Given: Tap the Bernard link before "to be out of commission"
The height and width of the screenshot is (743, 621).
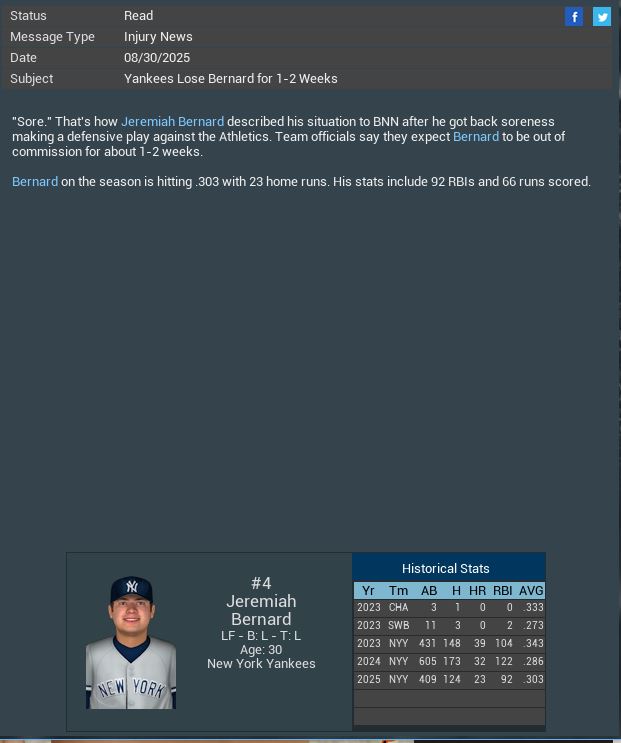Looking at the screenshot, I should [475, 136].
